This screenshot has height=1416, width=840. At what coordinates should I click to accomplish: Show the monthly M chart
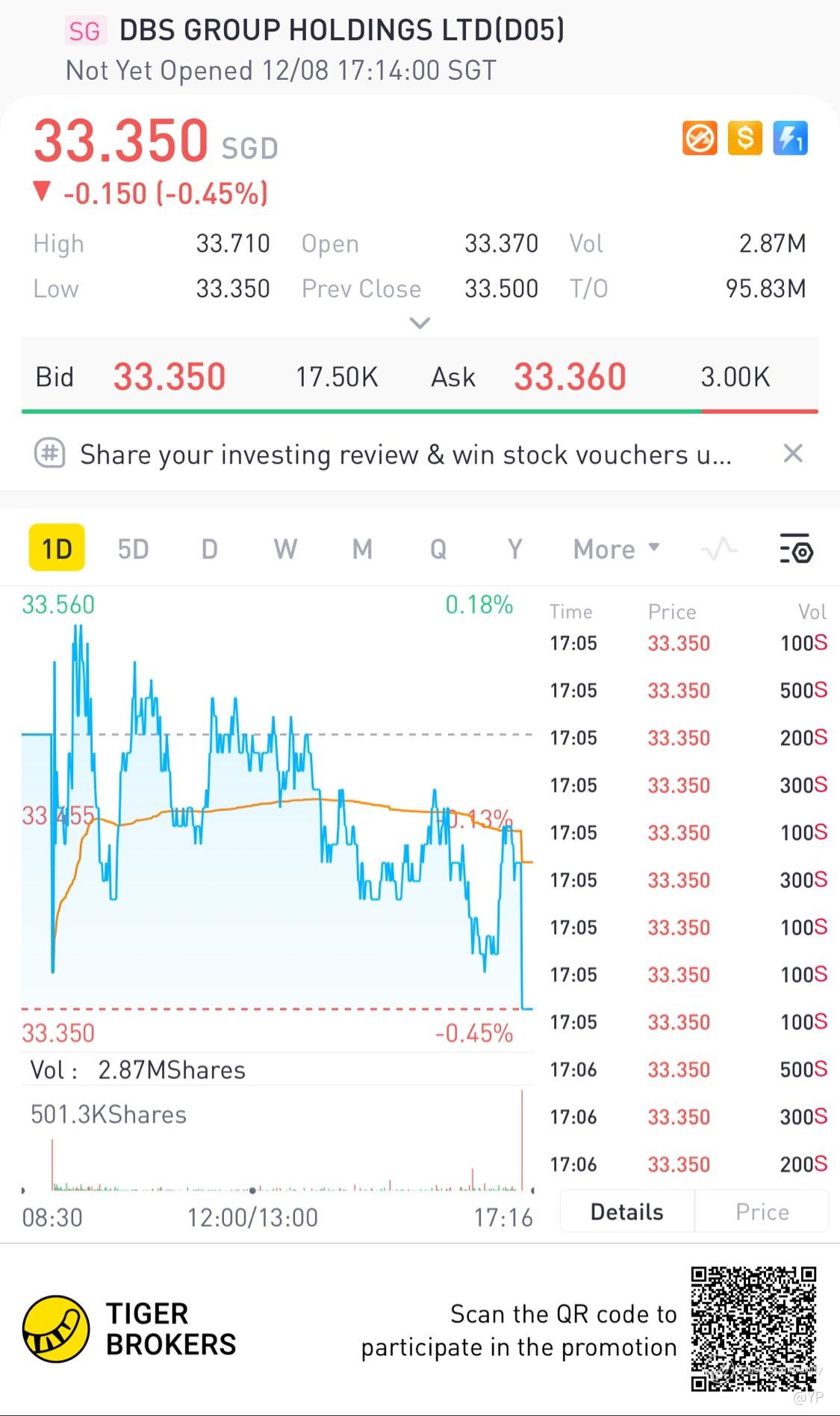362,550
